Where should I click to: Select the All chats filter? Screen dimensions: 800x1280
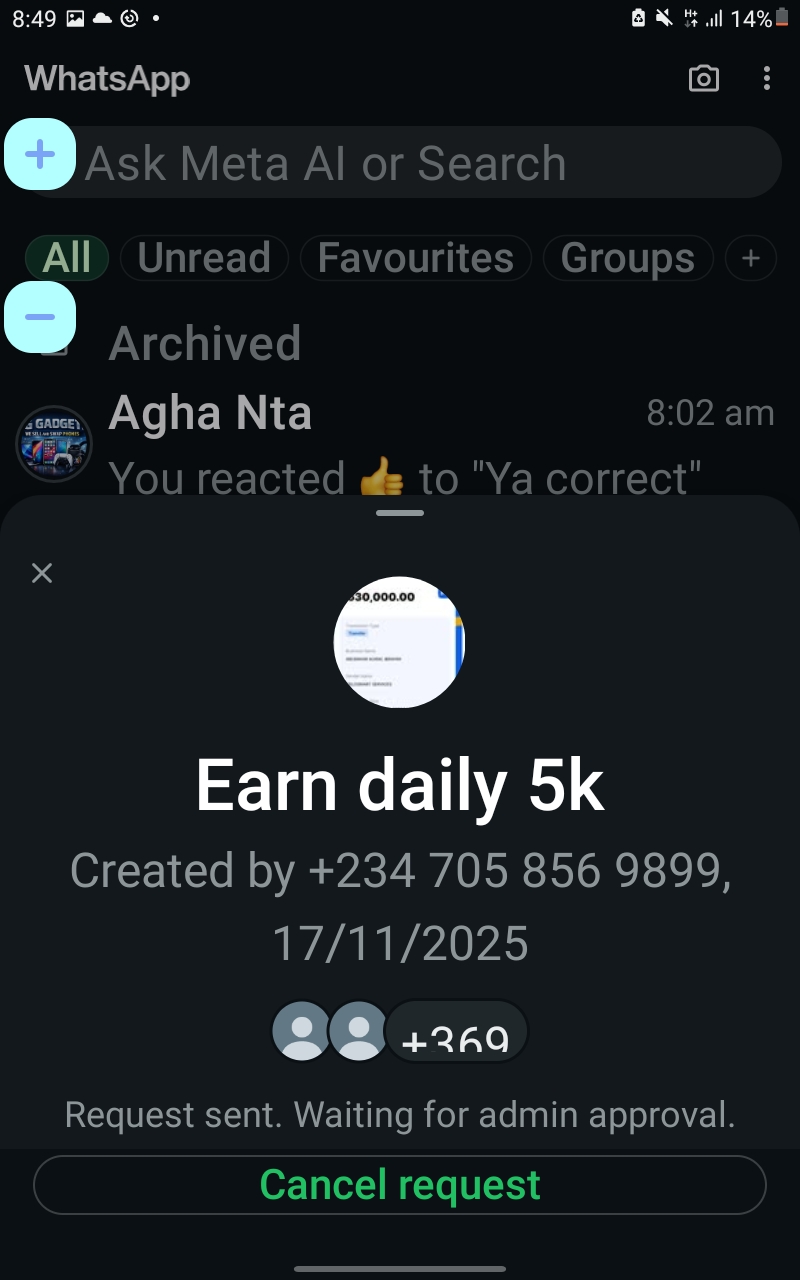point(67,258)
